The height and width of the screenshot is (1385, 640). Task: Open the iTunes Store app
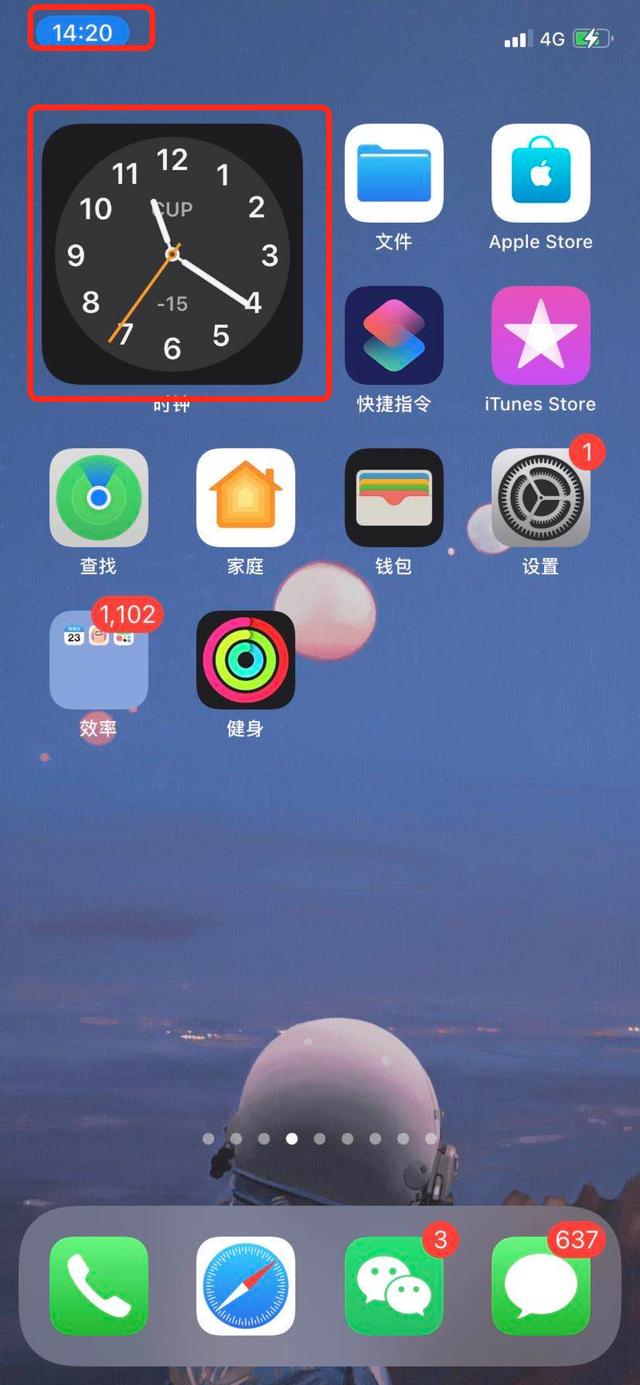click(x=540, y=335)
